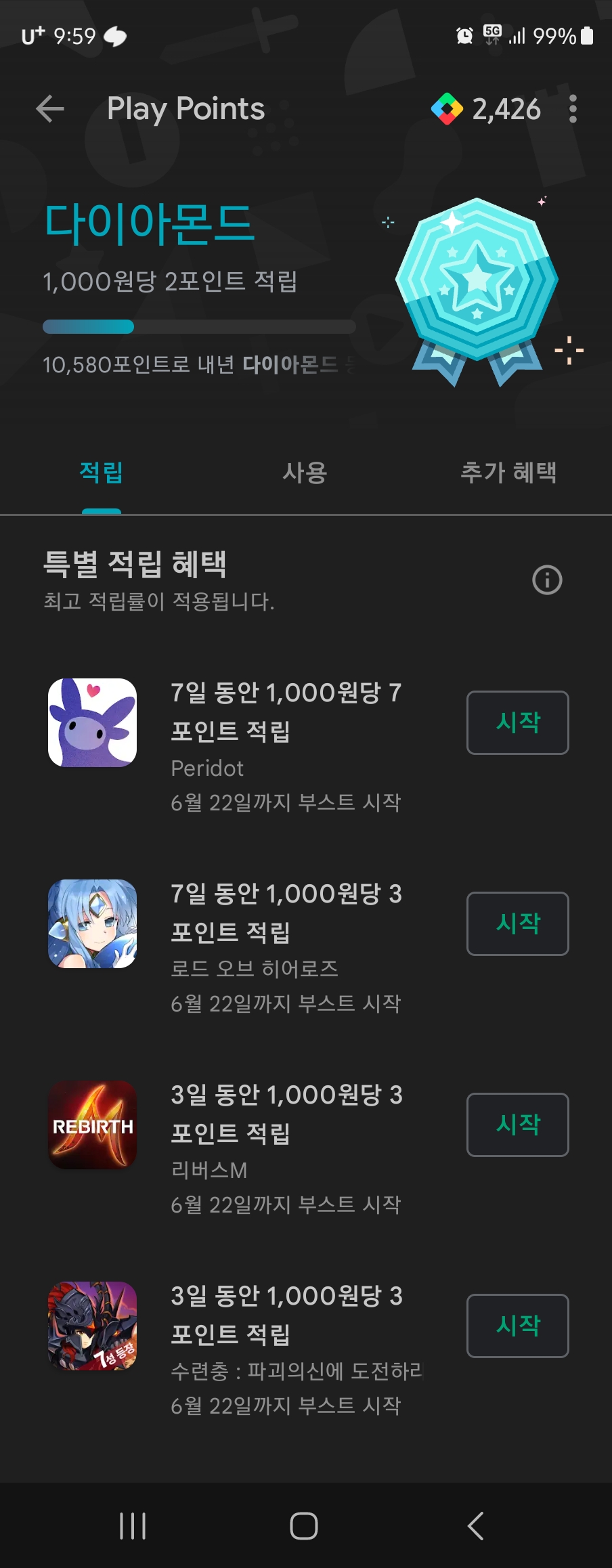
Task: Switch to the 추가 혜택 tab
Action: (508, 472)
